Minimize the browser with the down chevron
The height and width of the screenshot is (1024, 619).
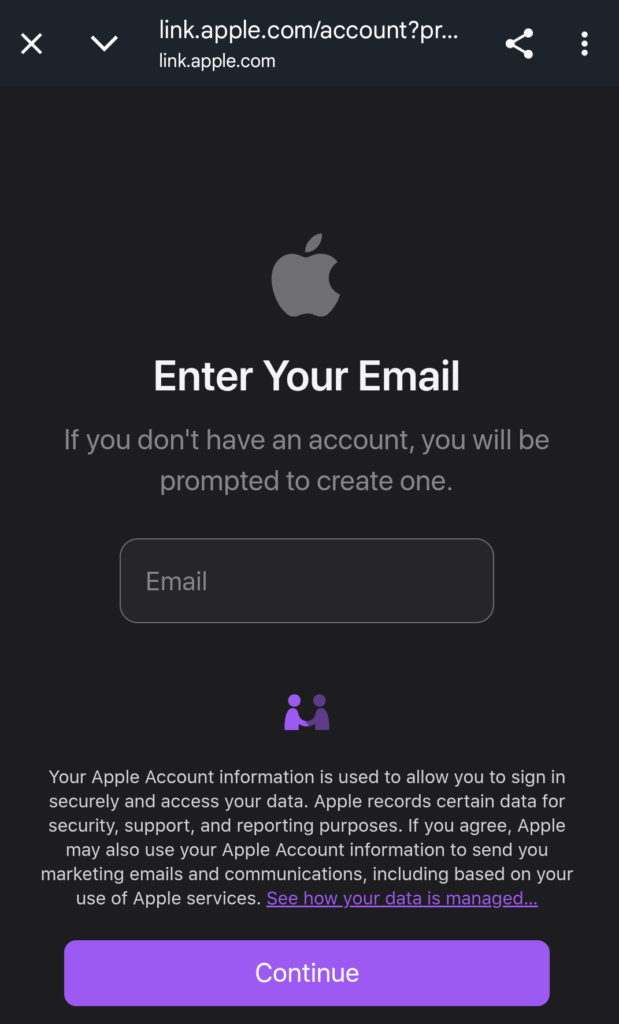coord(104,44)
